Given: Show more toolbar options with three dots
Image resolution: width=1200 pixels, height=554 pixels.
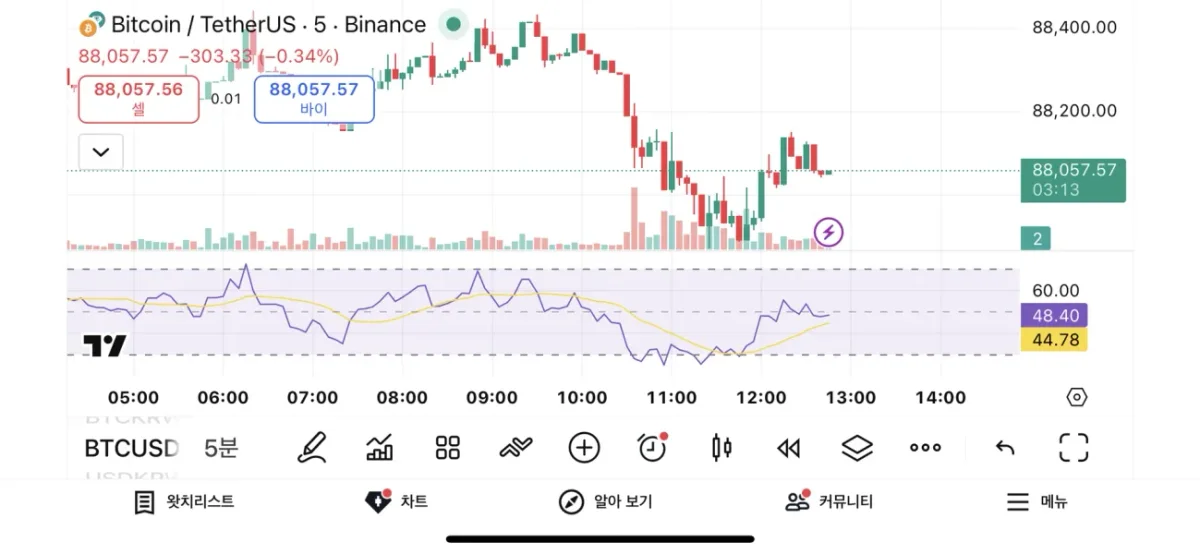Looking at the screenshot, I should 925,447.
